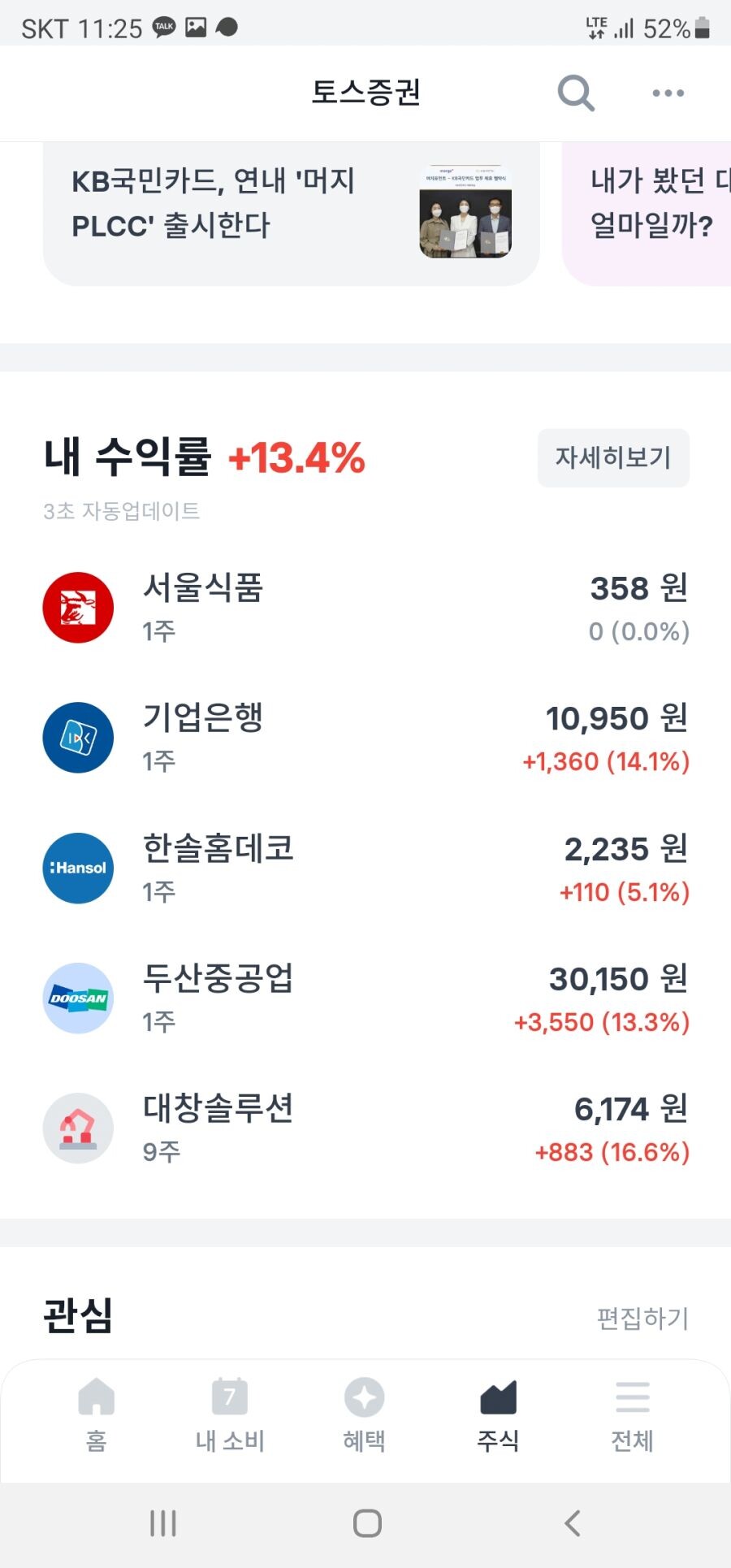Select the 서울식품 company logo icon
The height and width of the screenshot is (1568, 731).
(x=78, y=607)
